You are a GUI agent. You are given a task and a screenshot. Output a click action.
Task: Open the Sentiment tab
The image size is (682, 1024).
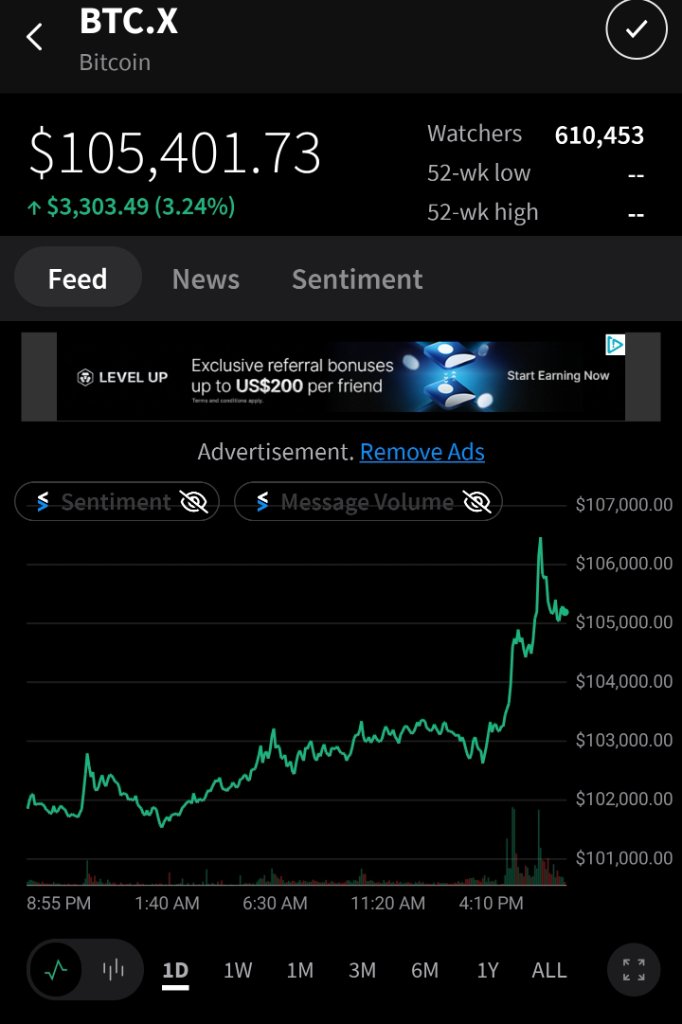[357, 279]
